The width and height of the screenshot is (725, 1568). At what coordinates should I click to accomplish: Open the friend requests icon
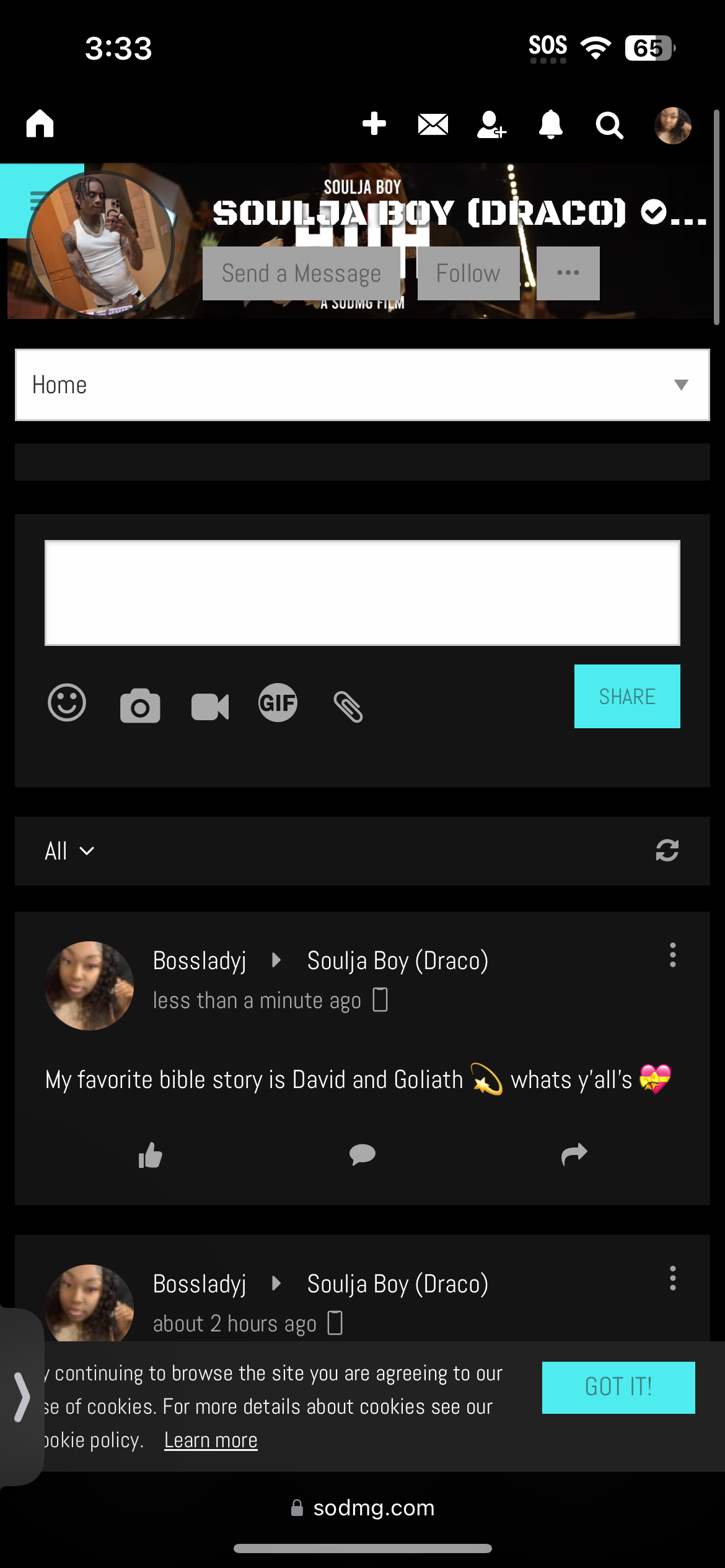pyautogui.click(x=491, y=124)
